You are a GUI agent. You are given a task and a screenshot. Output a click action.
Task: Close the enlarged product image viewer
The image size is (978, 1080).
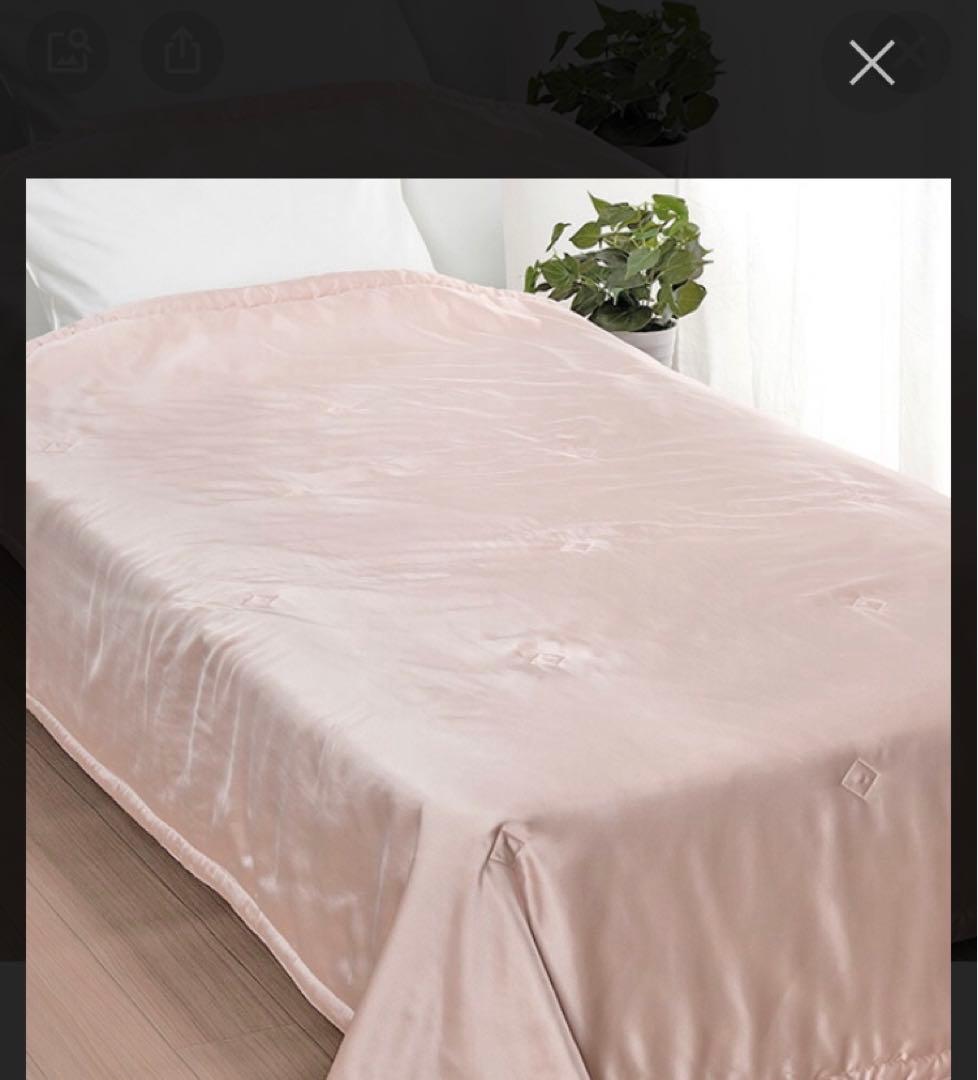point(871,63)
